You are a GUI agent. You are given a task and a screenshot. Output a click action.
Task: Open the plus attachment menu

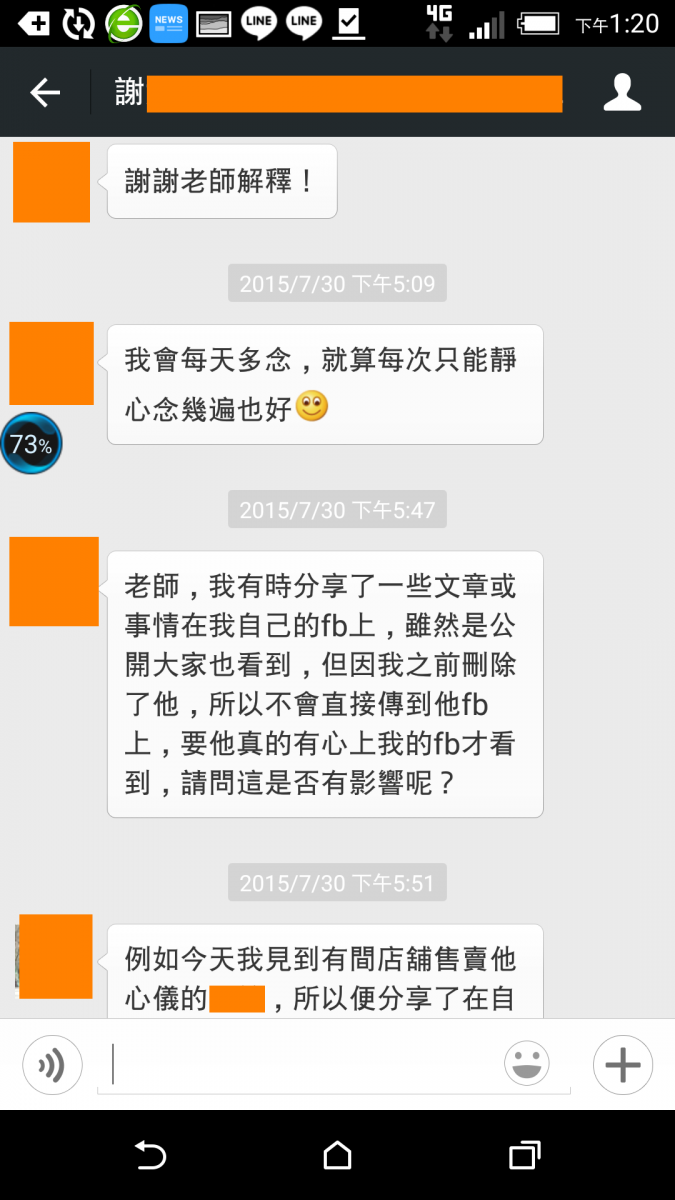(622, 1065)
